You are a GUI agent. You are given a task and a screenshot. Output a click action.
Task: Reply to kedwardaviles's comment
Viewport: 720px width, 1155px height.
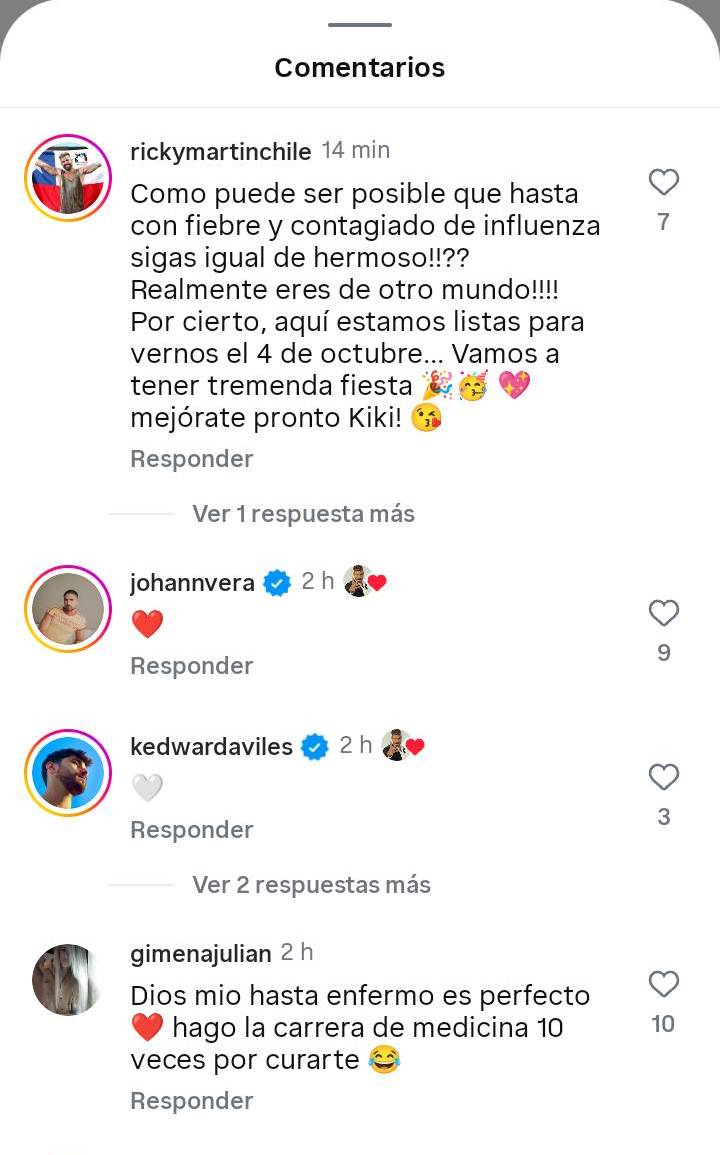click(191, 830)
